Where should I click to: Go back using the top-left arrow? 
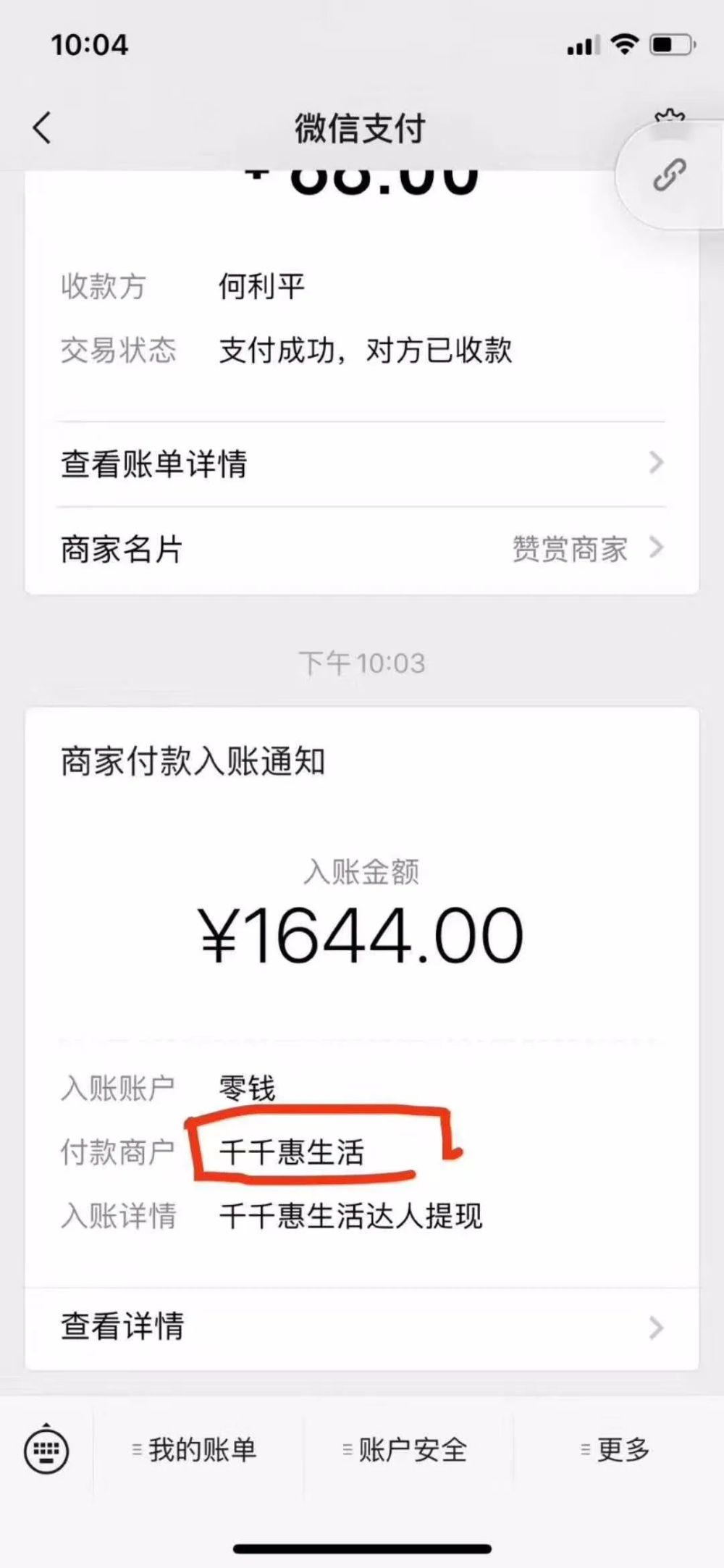pyautogui.click(x=43, y=128)
